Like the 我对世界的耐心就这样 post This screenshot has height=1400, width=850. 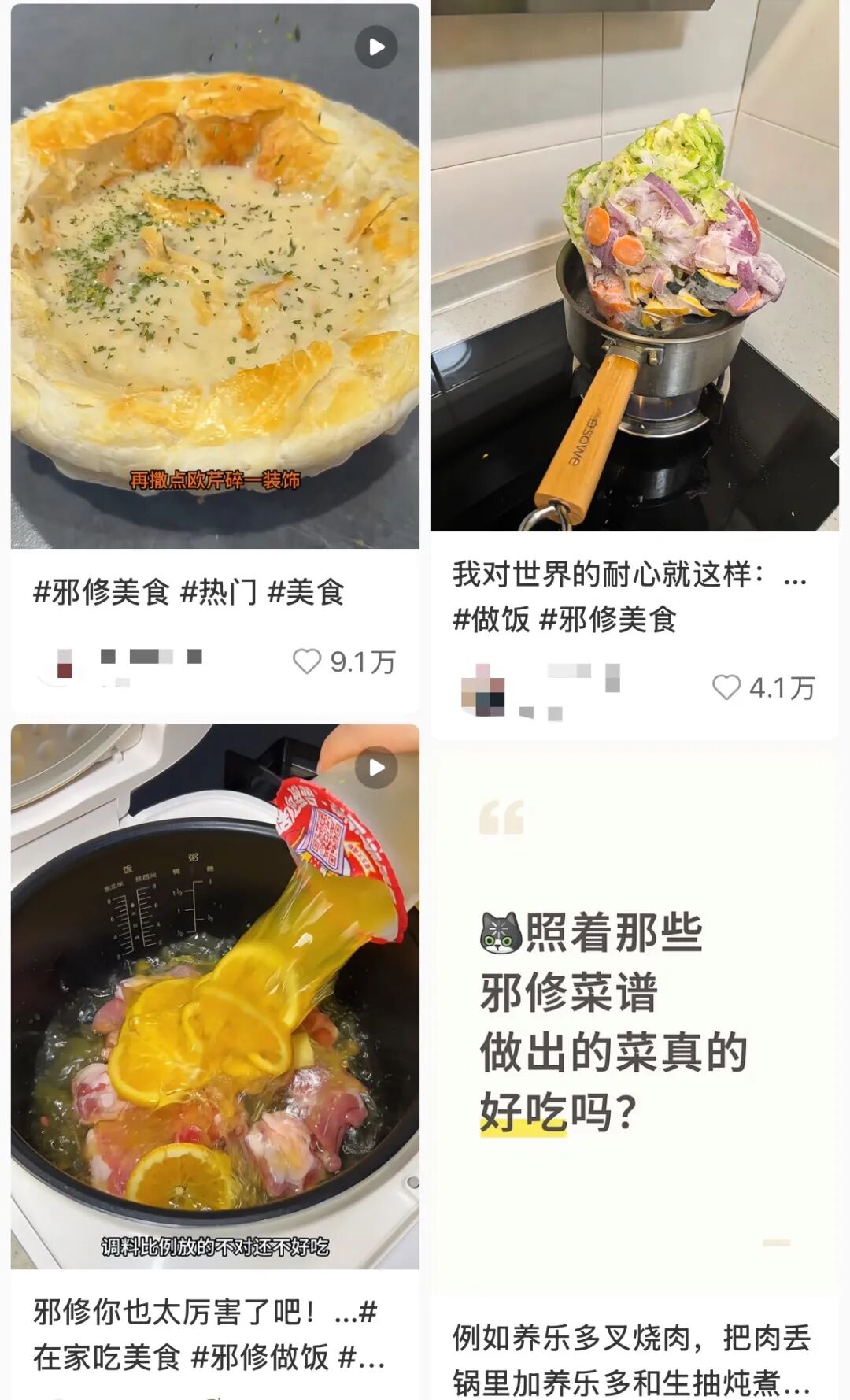[x=726, y=687]
